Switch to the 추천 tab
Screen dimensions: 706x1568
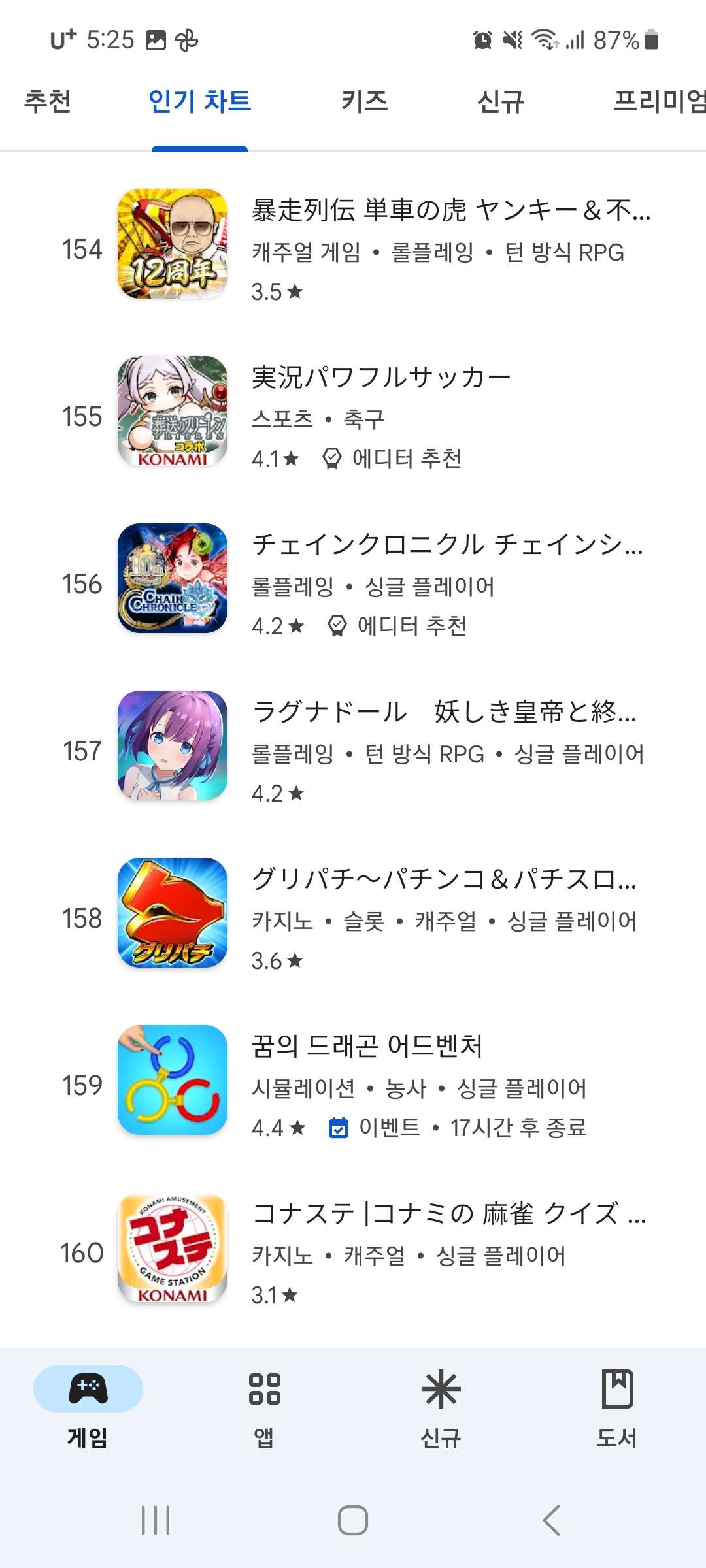pos(48,101)
